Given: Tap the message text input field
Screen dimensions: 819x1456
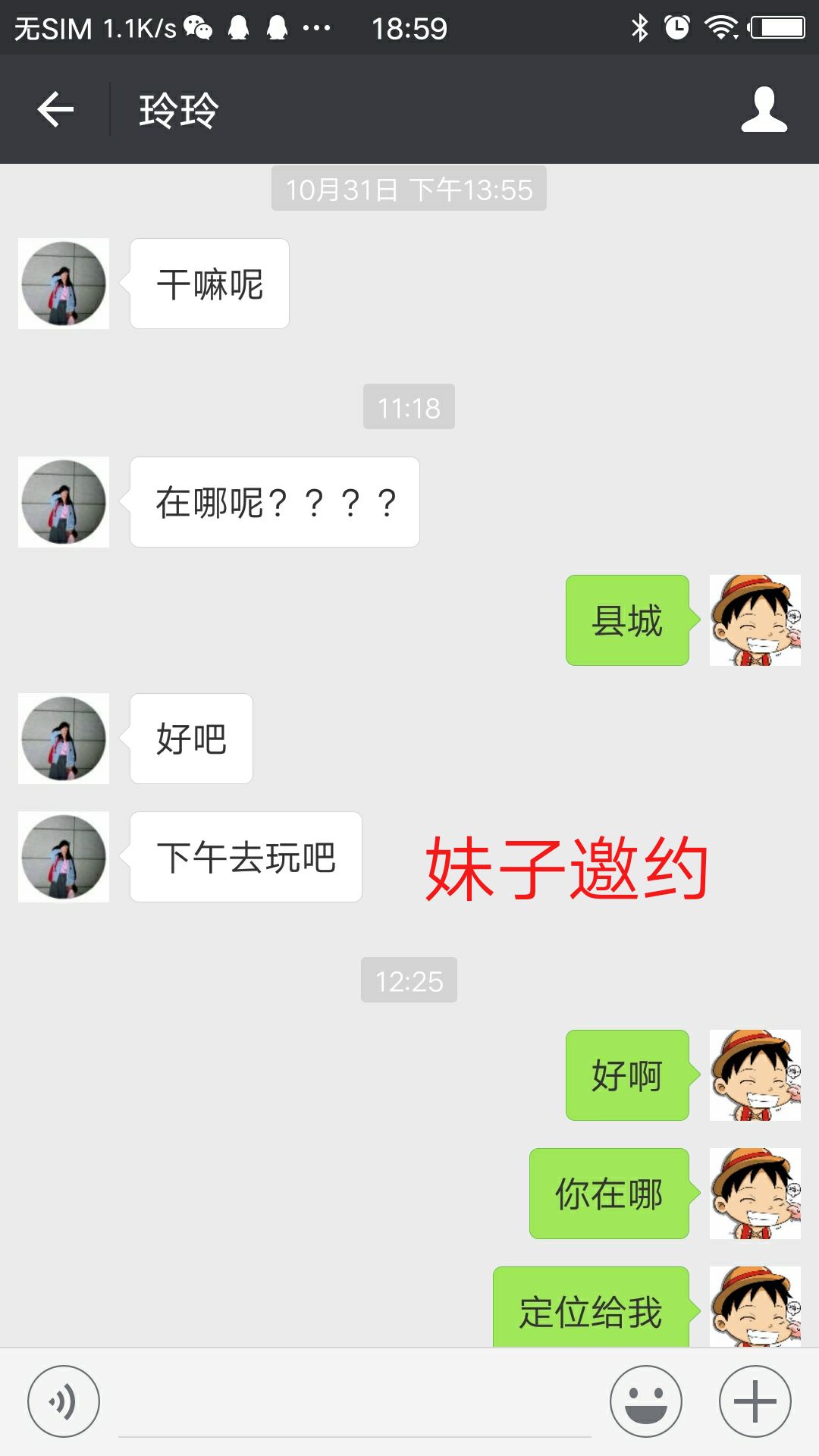Looking at the screenshot, I should (x=354, y=1403).
